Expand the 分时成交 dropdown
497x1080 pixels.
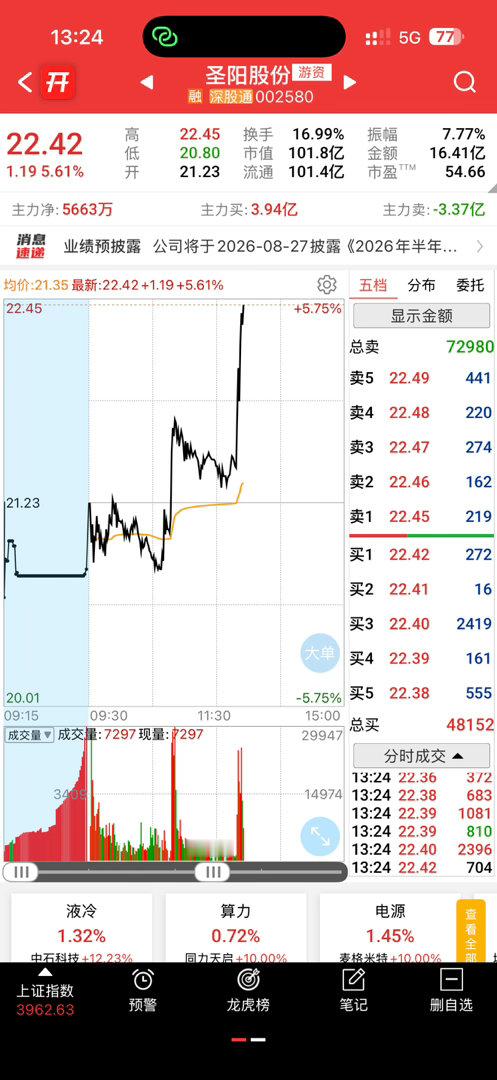[421, 756]
